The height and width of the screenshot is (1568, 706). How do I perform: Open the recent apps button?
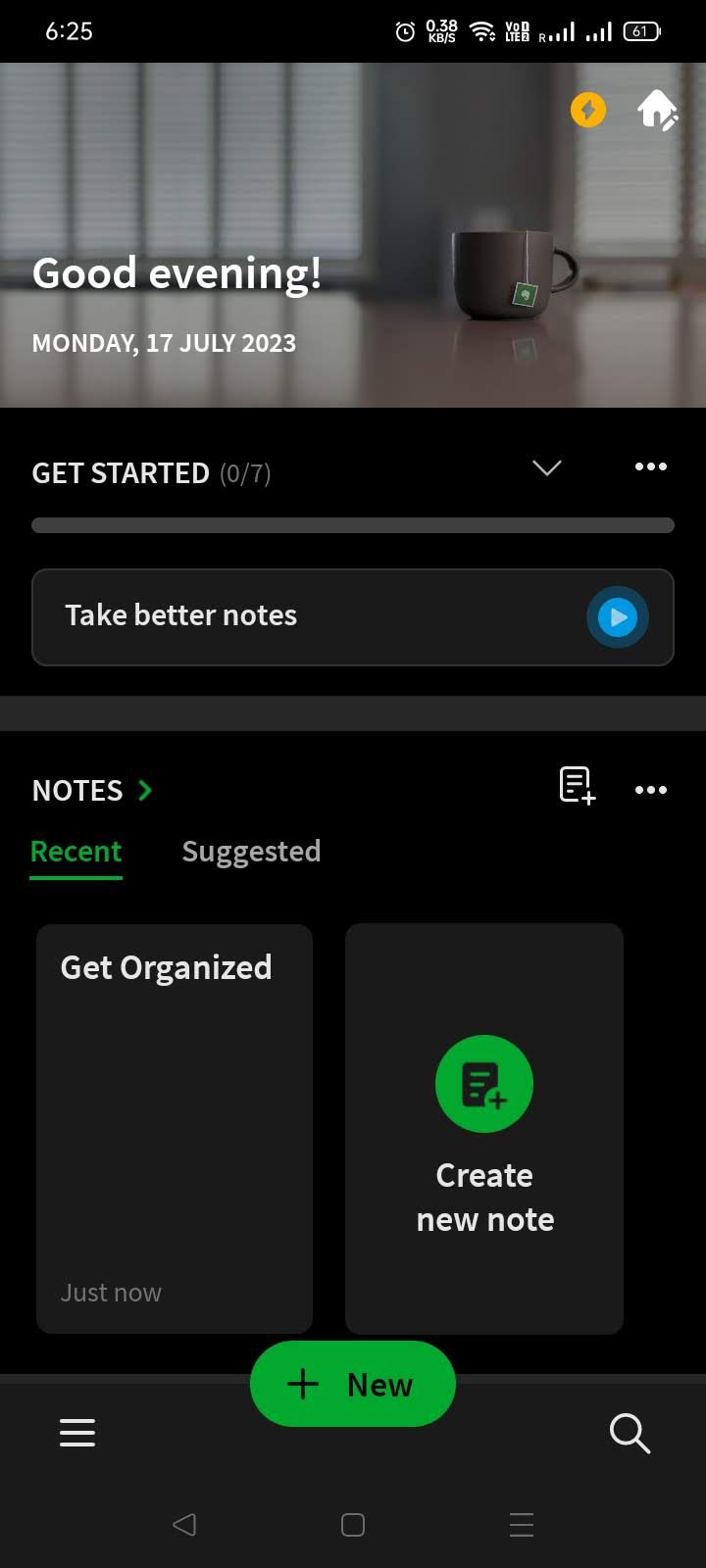tap(521, 1525)
